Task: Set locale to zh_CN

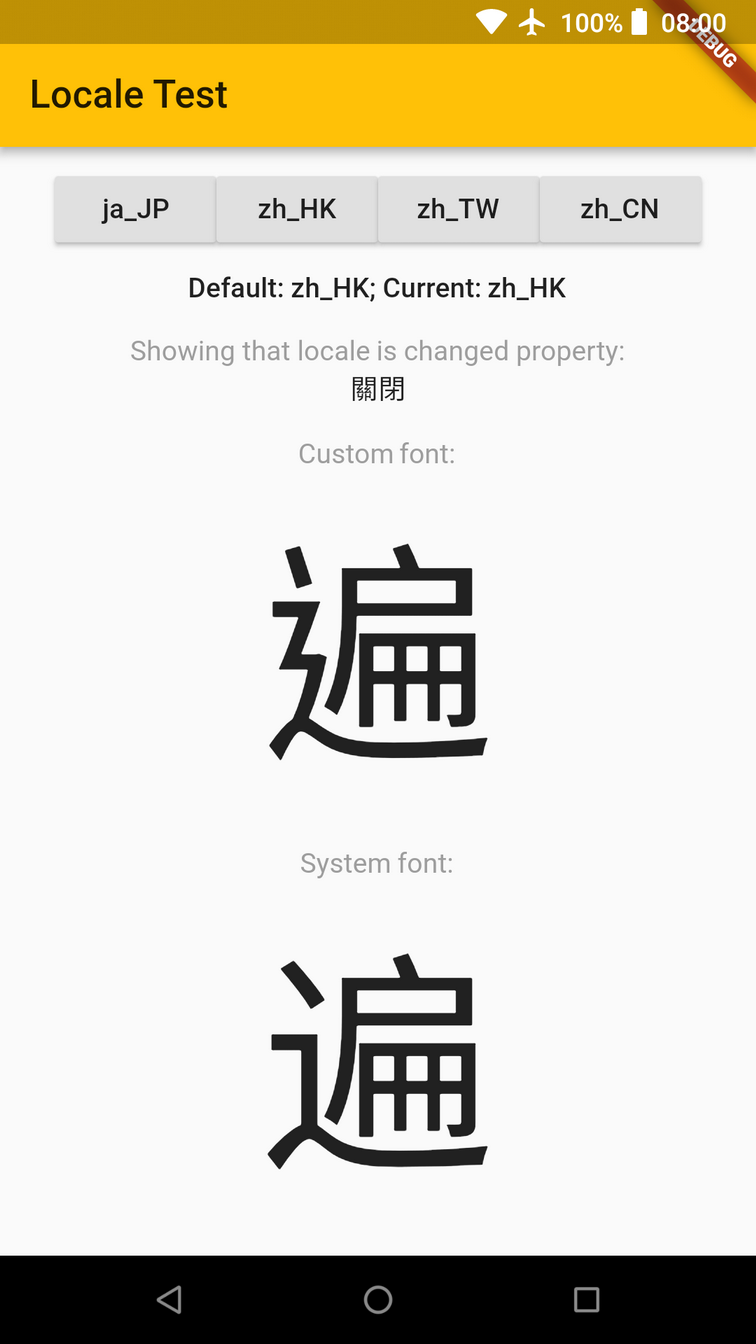Action: pos(620,209)
